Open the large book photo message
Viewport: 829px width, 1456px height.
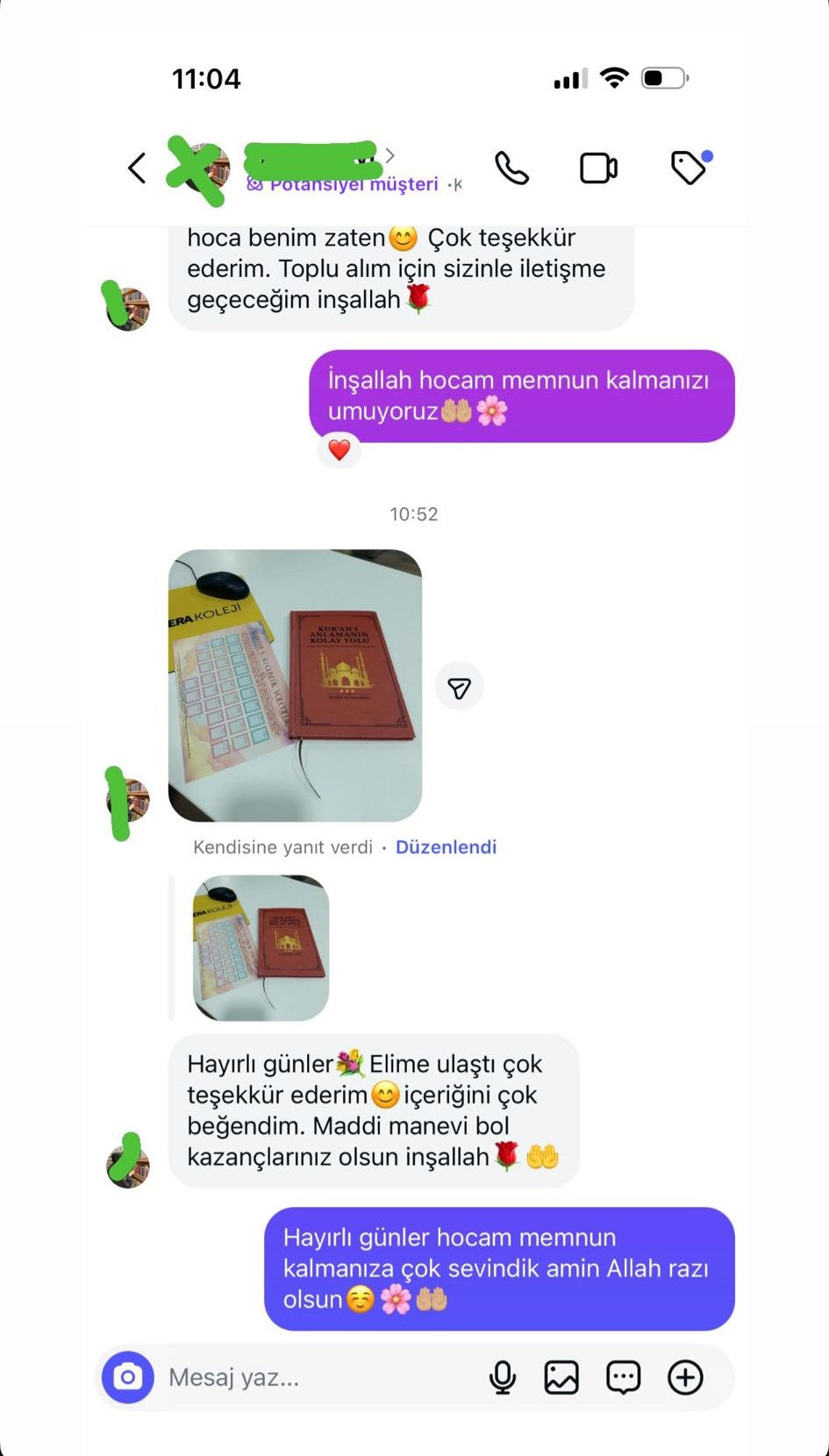295,685
